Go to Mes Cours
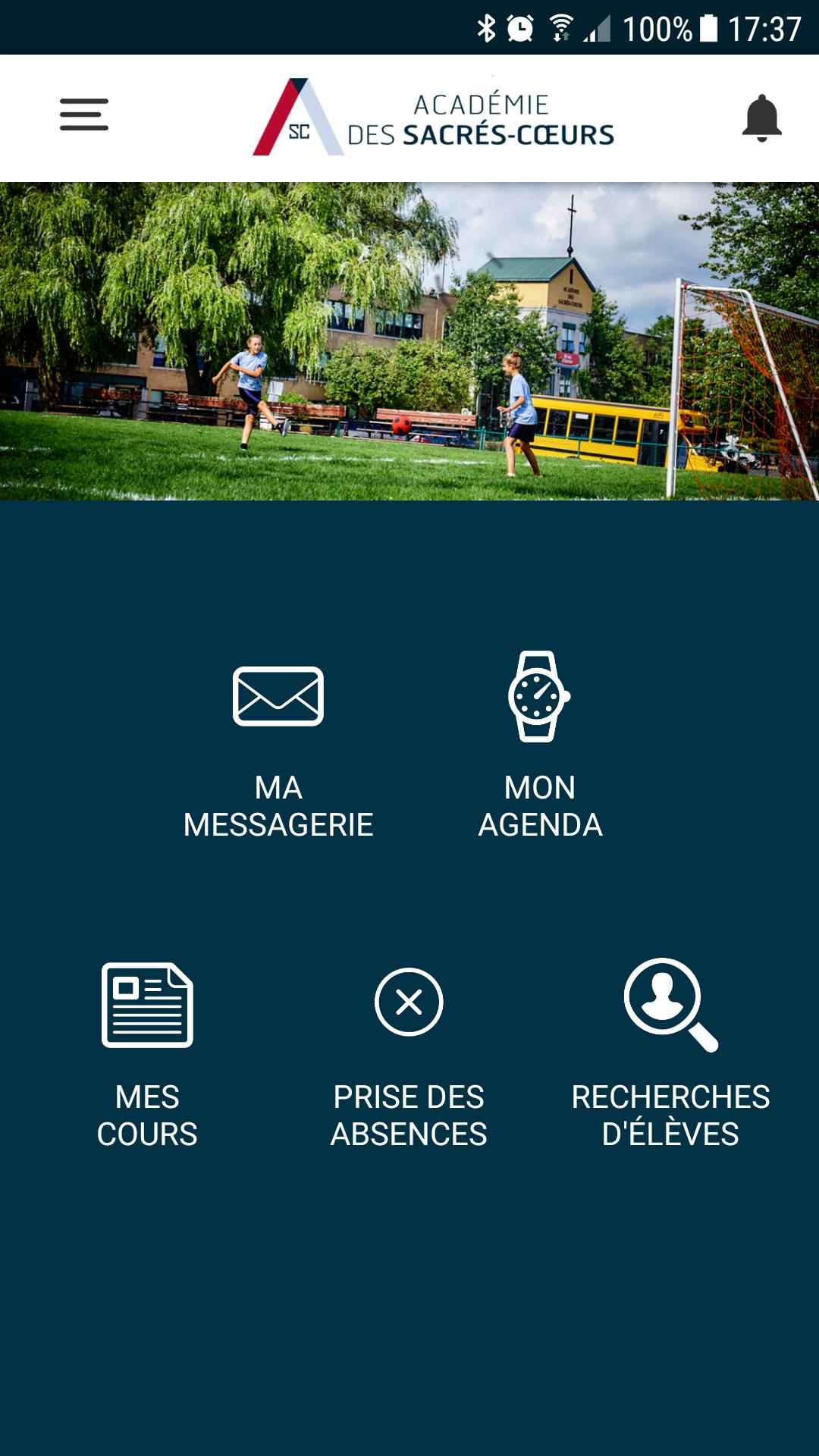Screen dimensions: 819x1456 [x=147, y=1054]
